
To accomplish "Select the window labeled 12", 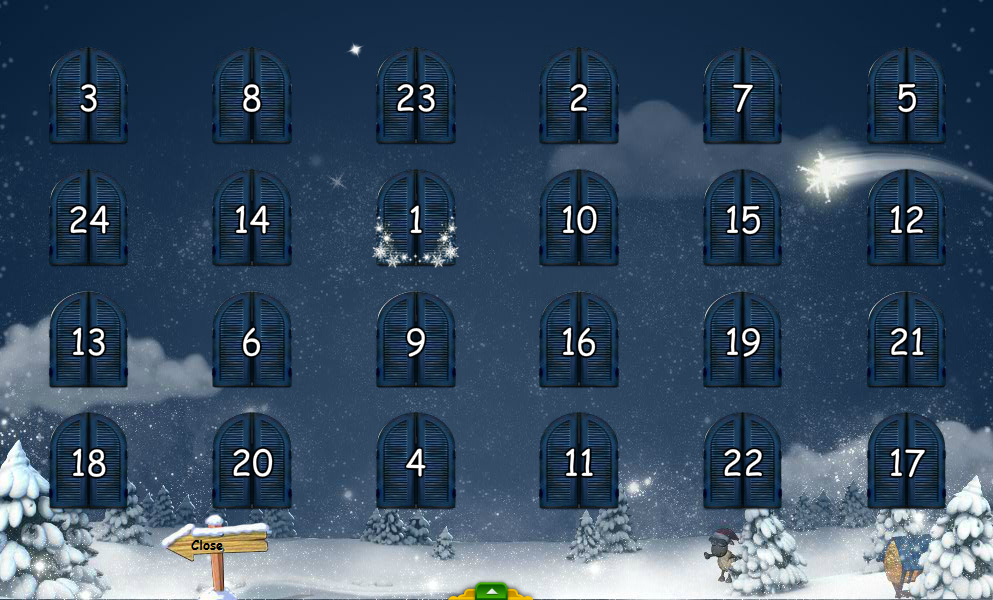I will tap(906, 220).
